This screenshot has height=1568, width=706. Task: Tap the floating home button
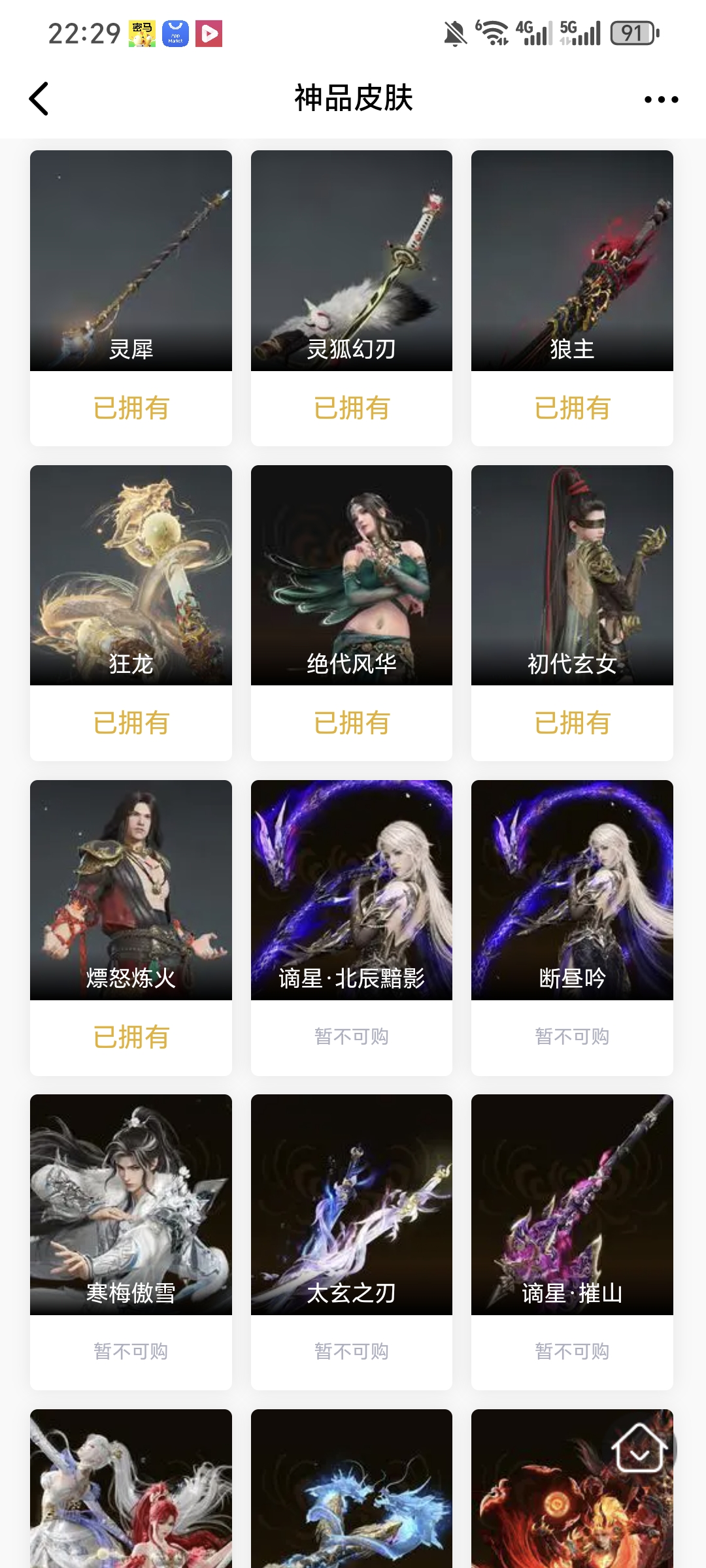[639, 1448]
